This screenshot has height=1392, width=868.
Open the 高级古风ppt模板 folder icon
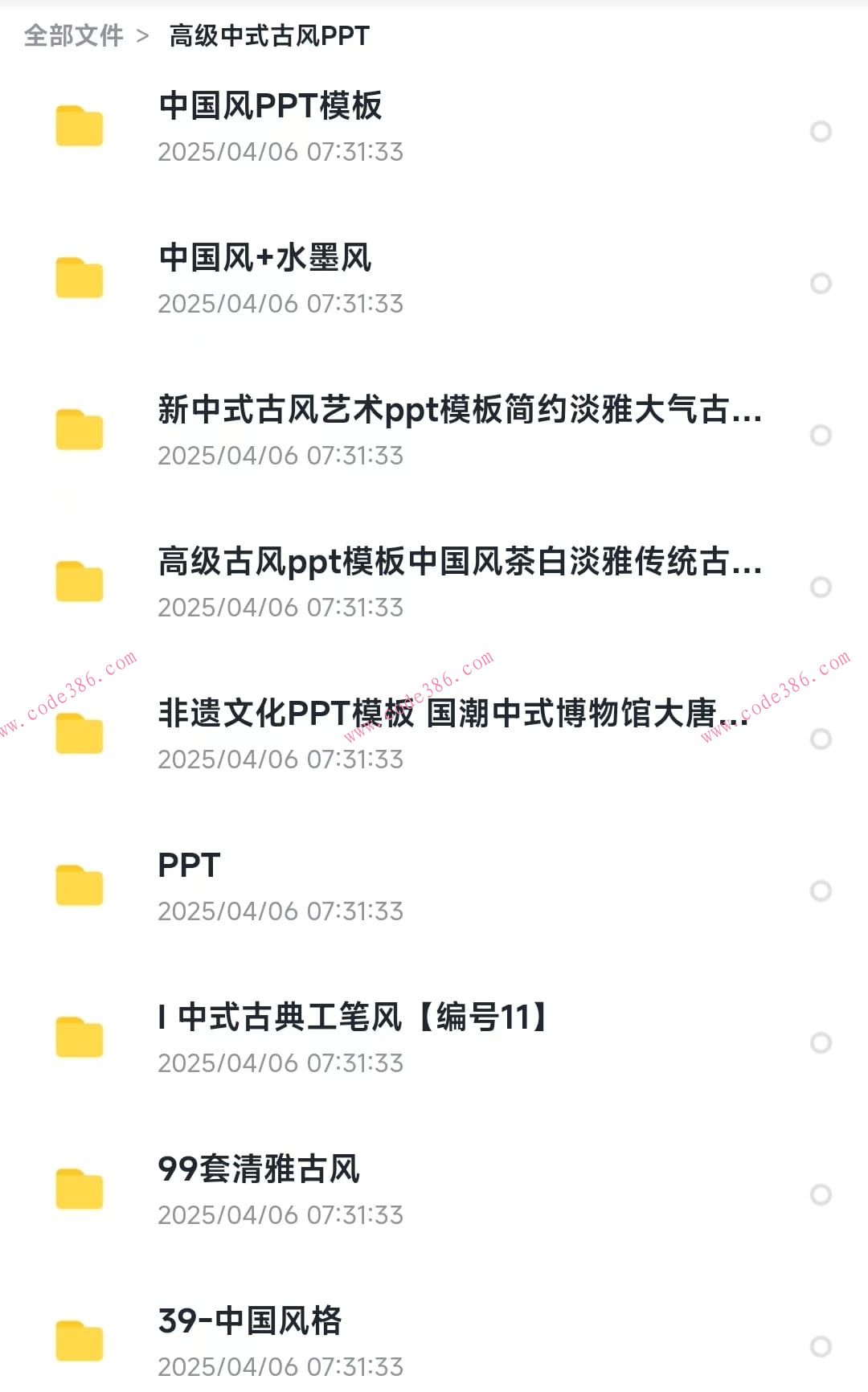pyautogui.click(x=79, y=583)
